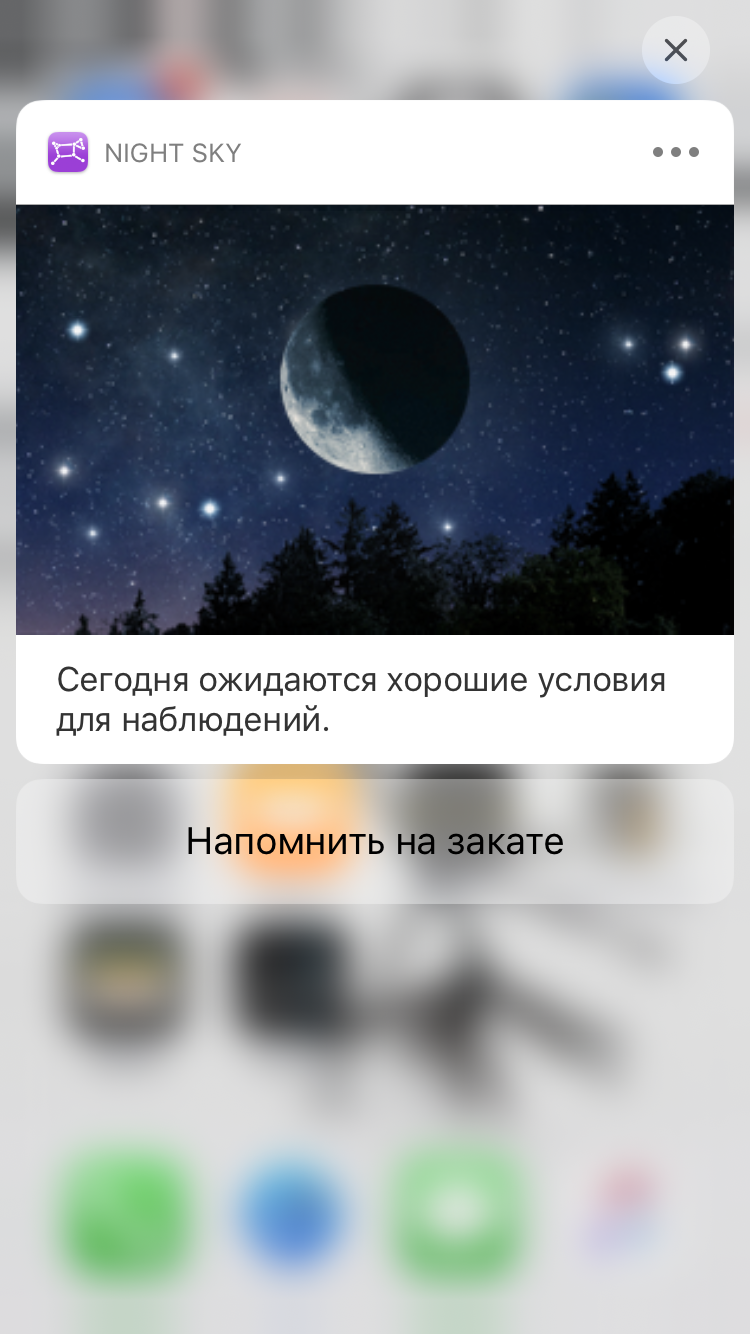
Task: Tap 'Напомнить на закате' button
Action: [x=375, y=841]
